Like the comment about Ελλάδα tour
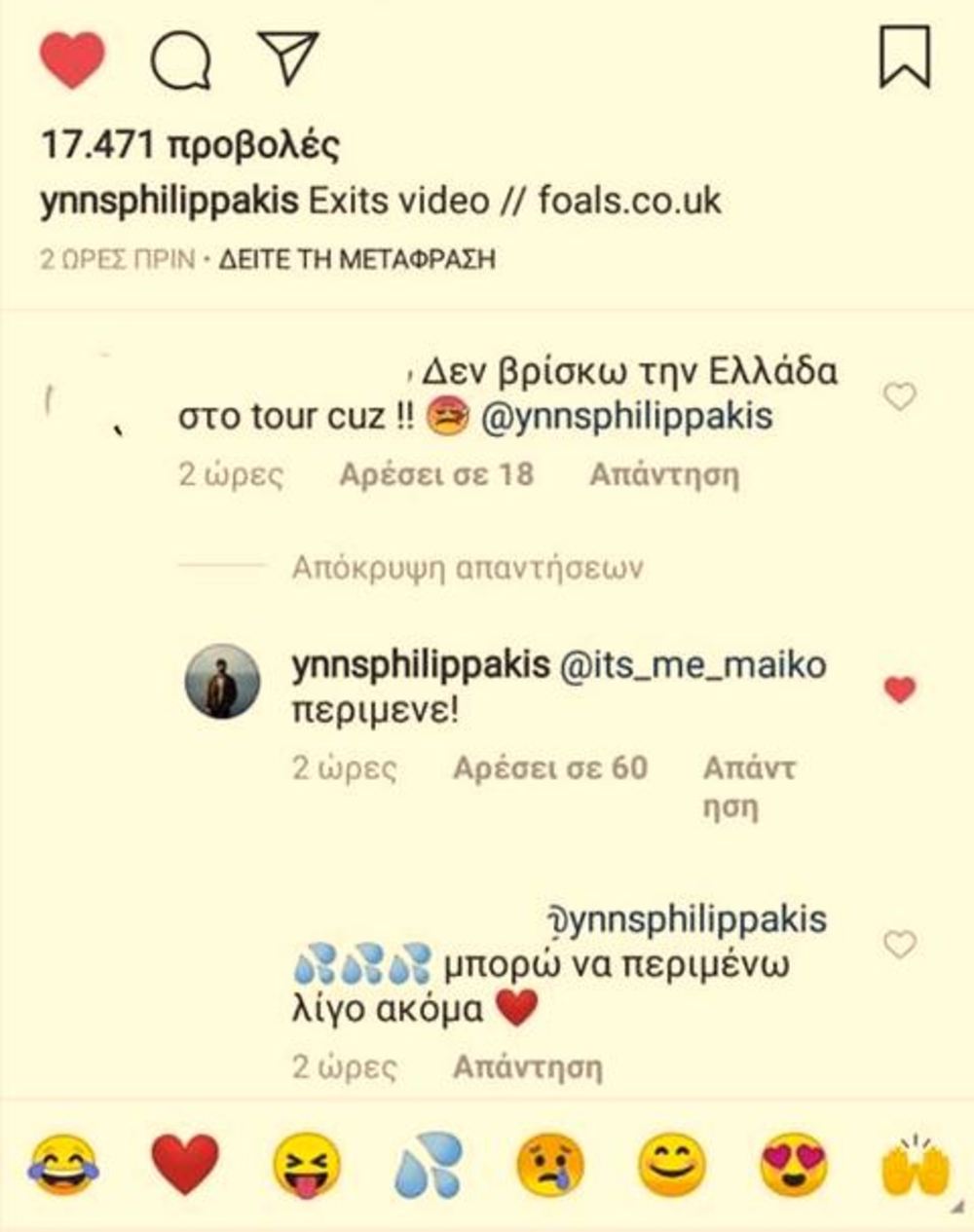Image resolution: width=974 pixels, height=1232 pixels. pos(899,396)
